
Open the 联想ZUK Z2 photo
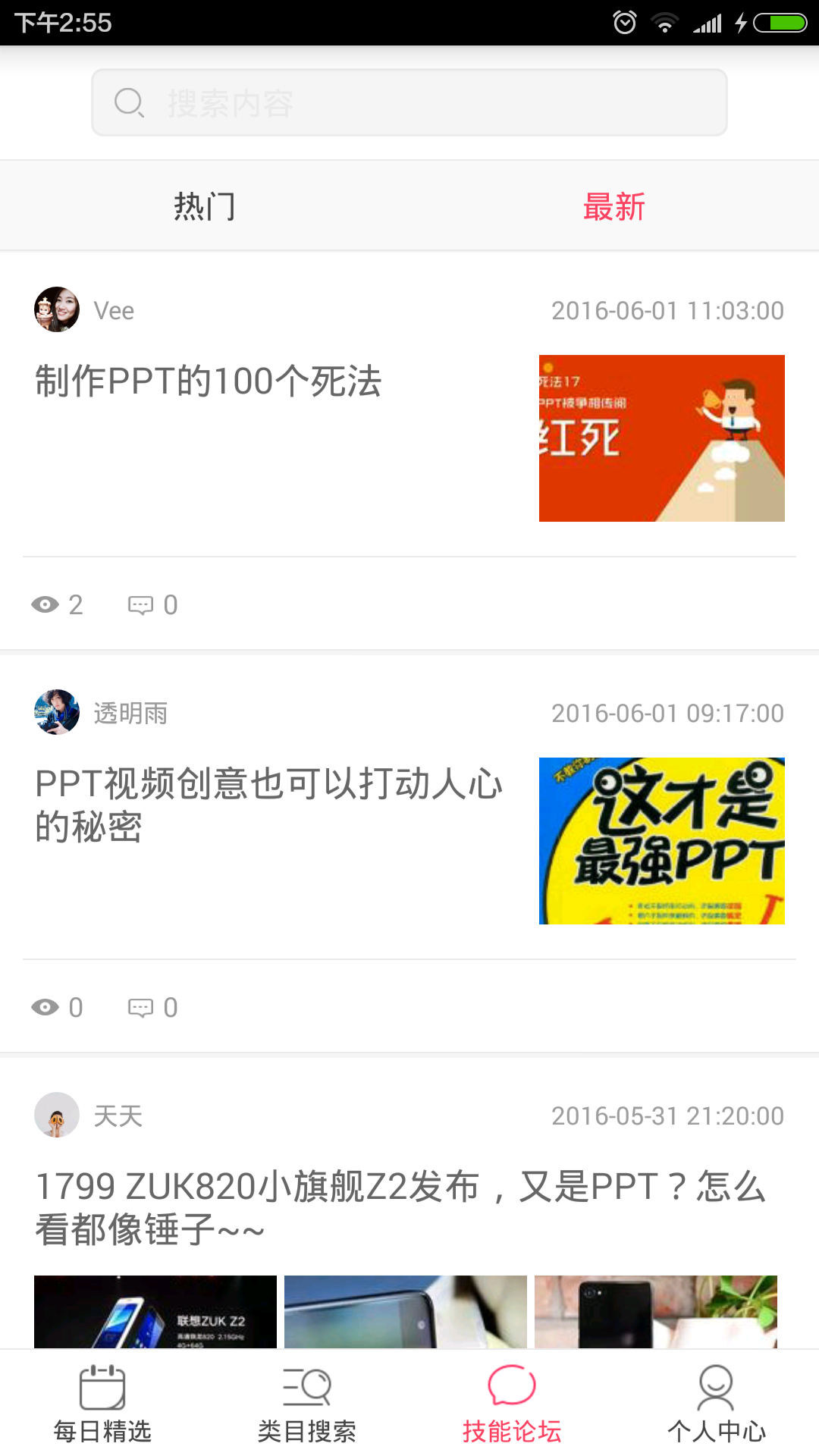(155, 1312)
